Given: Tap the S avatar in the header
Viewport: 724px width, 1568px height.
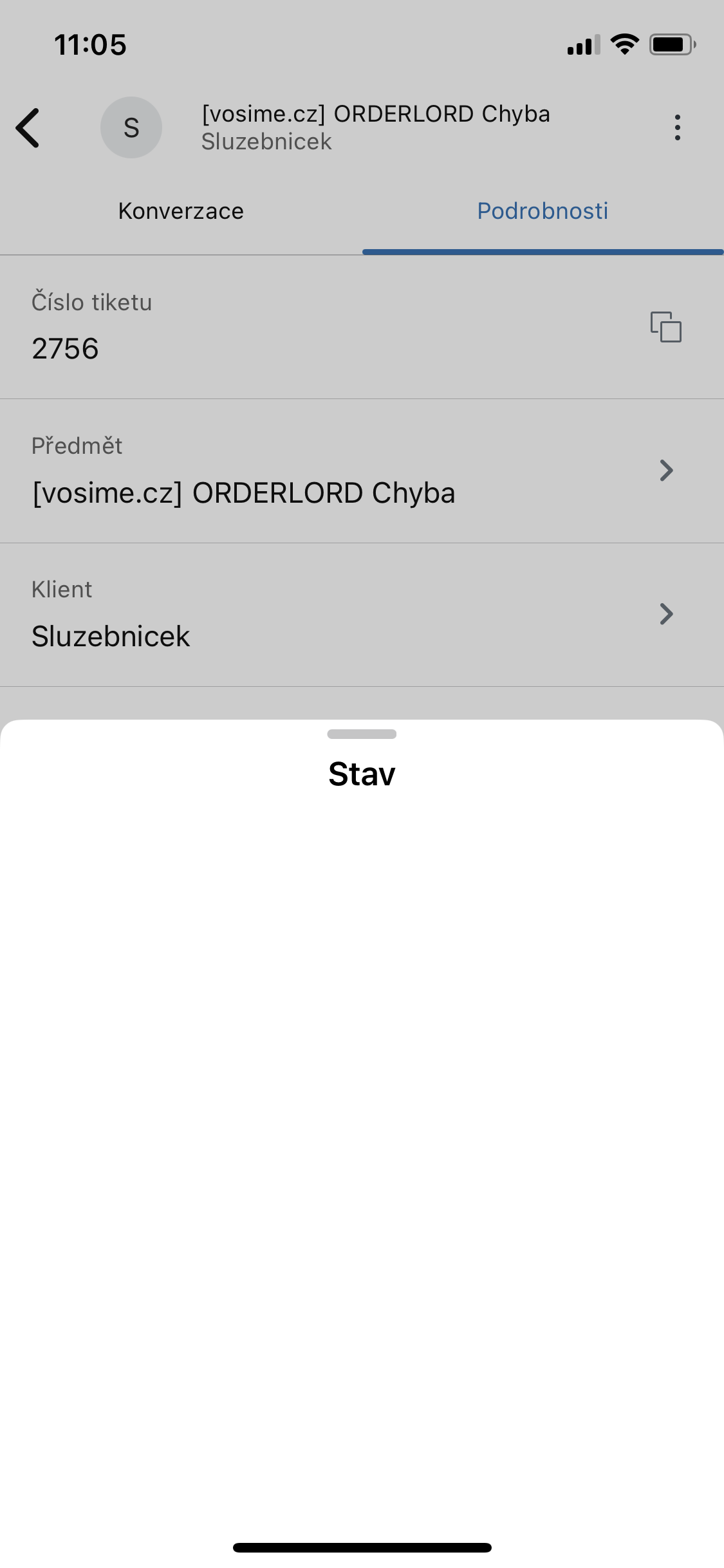Looking at the screenshot, I should pyautogui.click(x=131, y=127).
